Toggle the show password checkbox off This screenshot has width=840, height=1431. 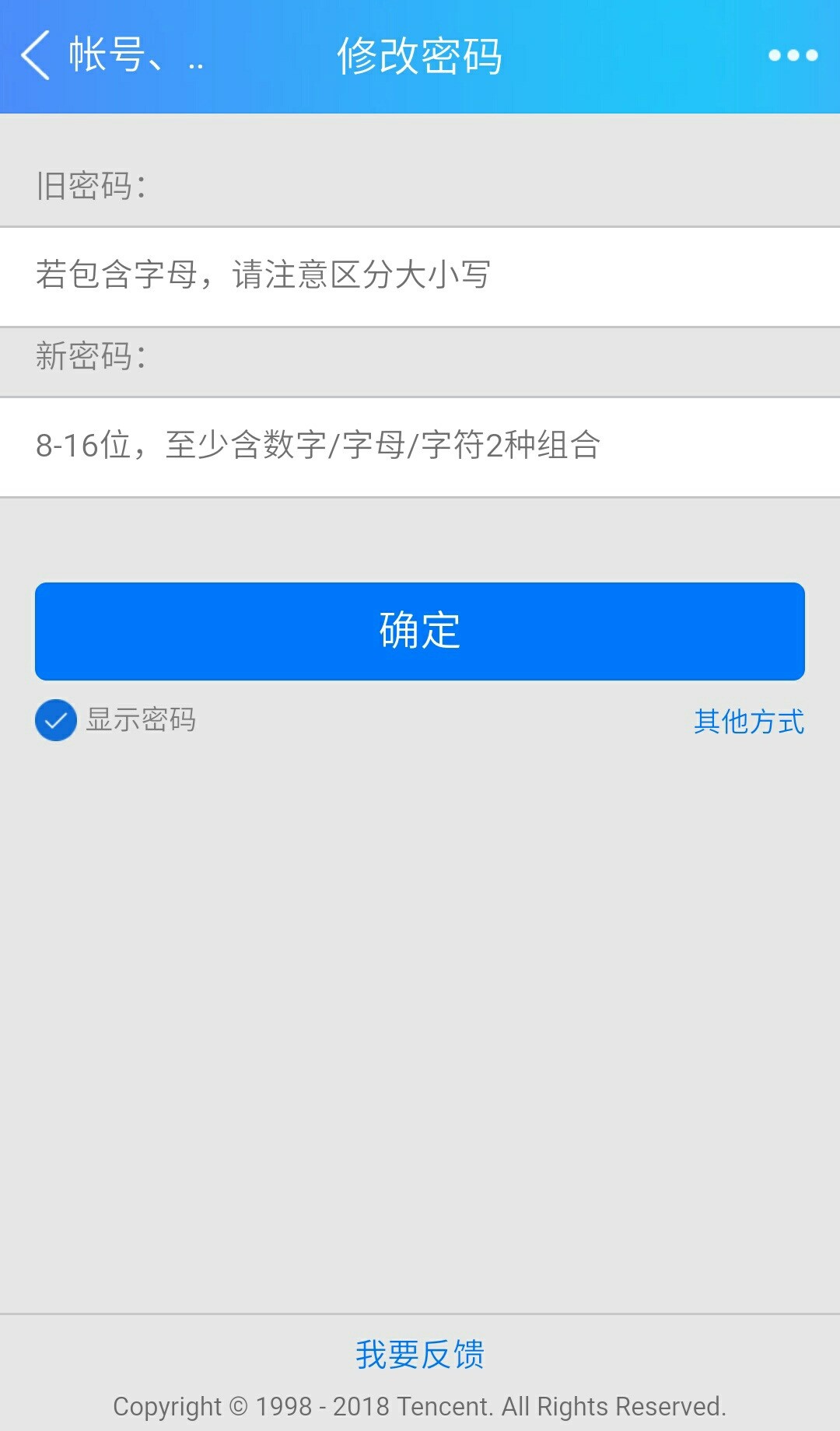click(x=54, y=721)
